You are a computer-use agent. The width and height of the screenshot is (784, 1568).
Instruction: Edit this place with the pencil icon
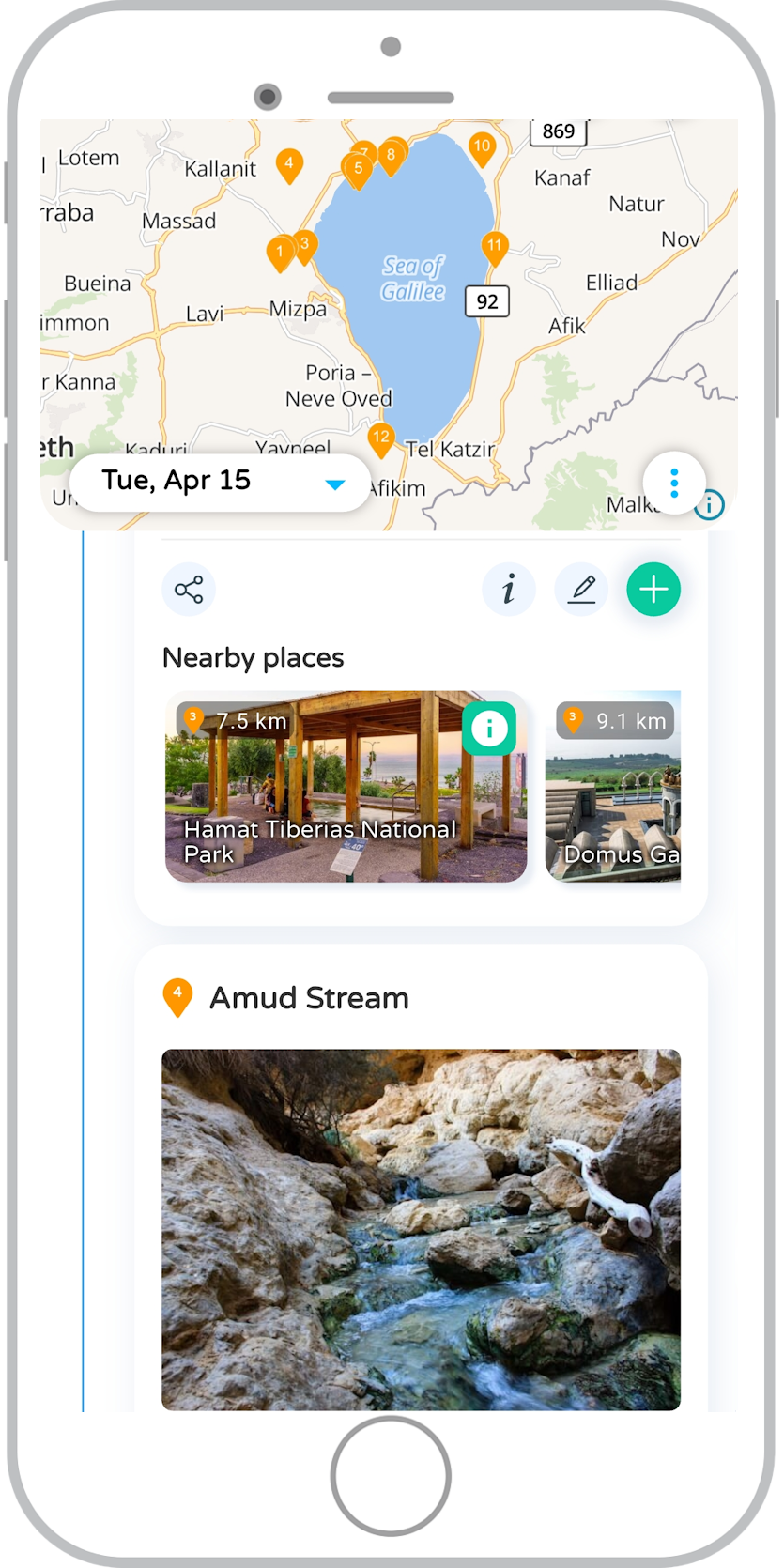tap(582, 590)
